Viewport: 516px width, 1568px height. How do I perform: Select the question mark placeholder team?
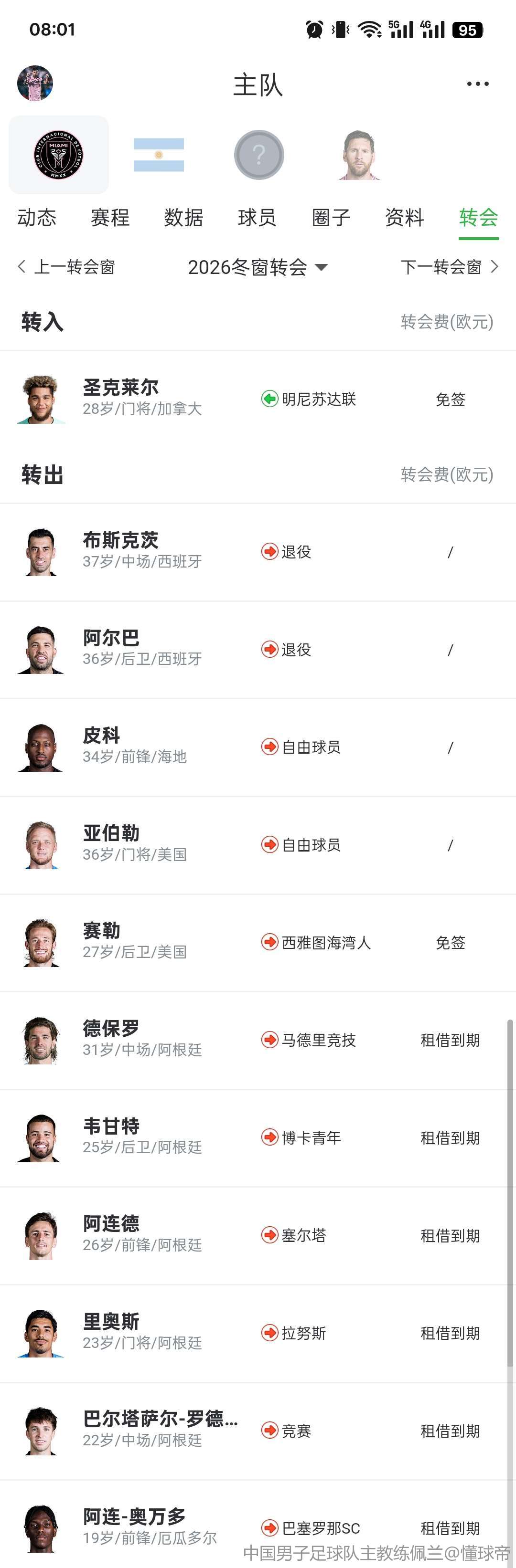point(259,155)
